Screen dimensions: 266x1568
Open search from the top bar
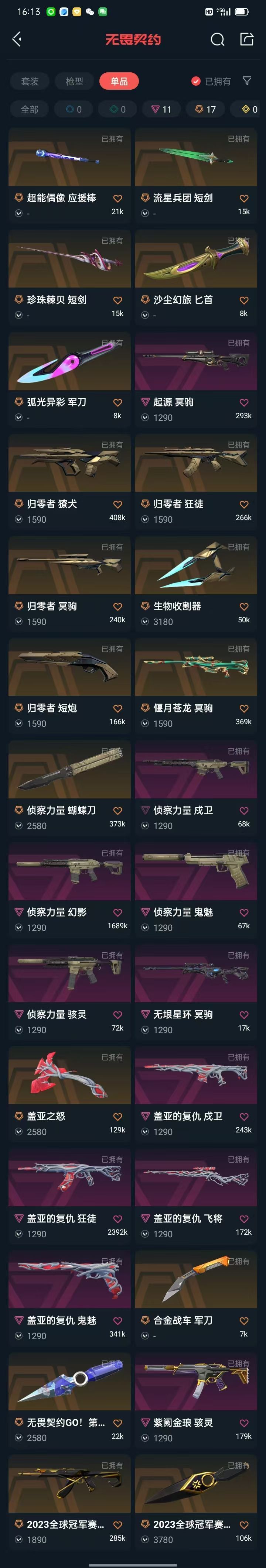[217, 39]
